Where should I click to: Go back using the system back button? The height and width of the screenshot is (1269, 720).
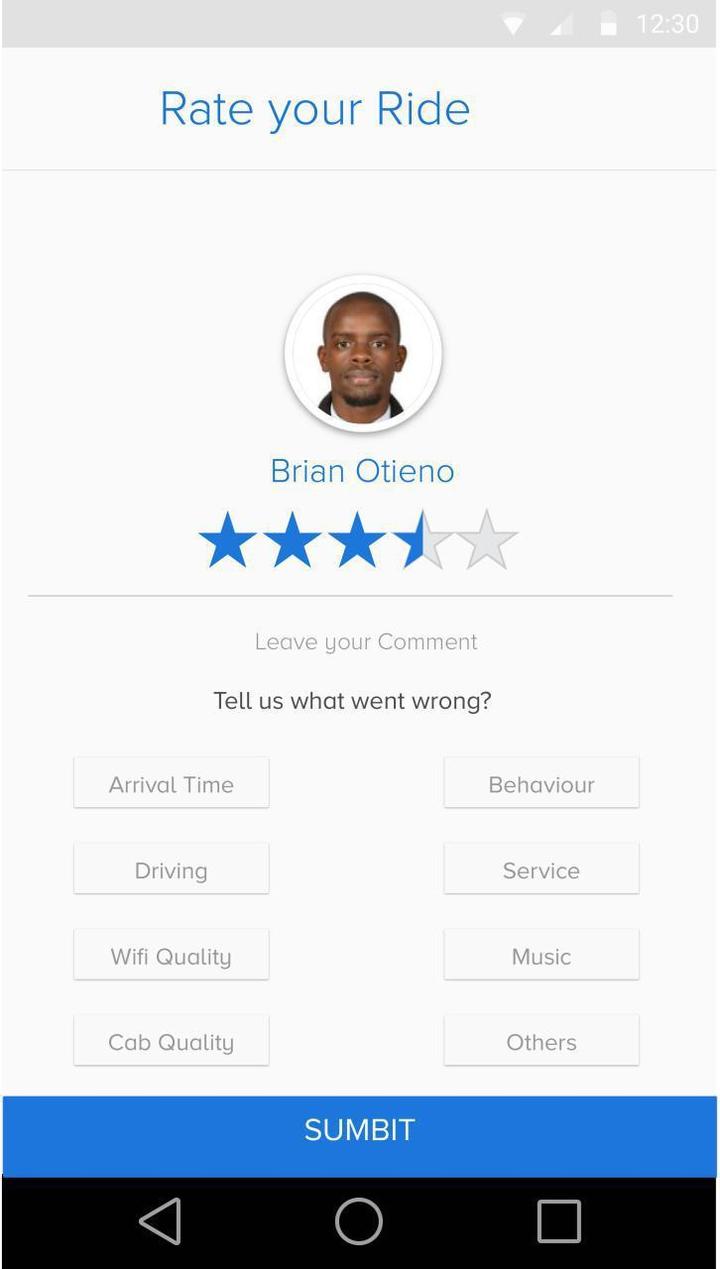click(x=160, y=1222)
